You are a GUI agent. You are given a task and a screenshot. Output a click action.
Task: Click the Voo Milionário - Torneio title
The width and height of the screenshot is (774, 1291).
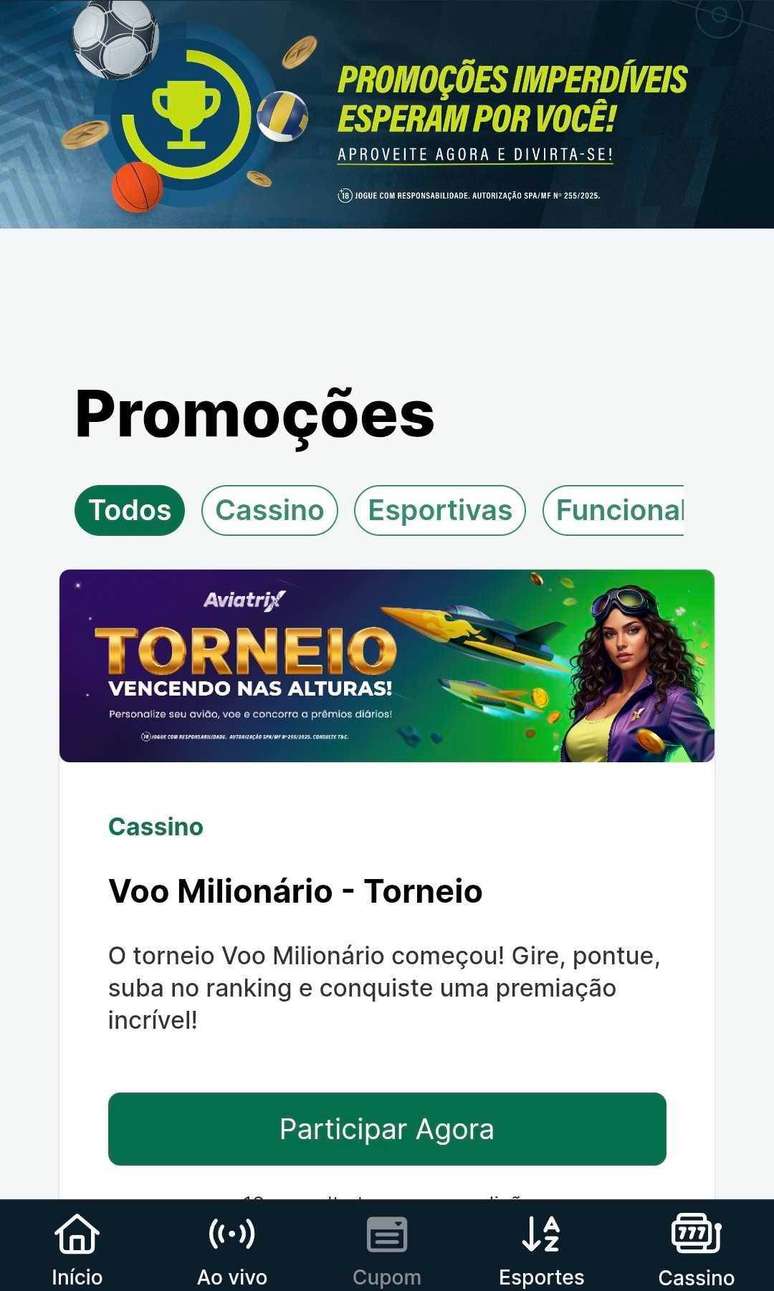pyautogui.click(x=295, y=890)
